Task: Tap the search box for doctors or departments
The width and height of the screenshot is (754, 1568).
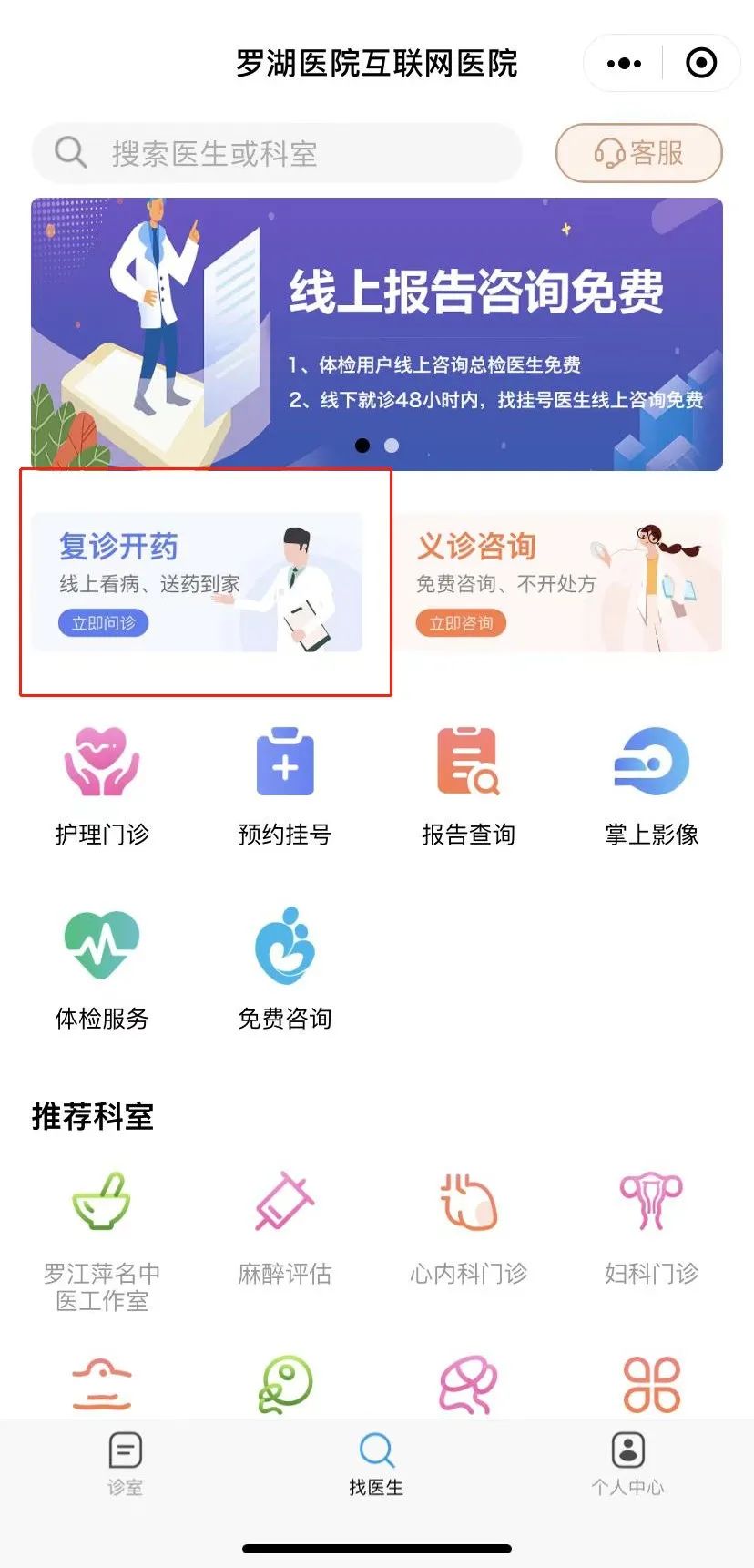Action: click(x=276, y=153)
